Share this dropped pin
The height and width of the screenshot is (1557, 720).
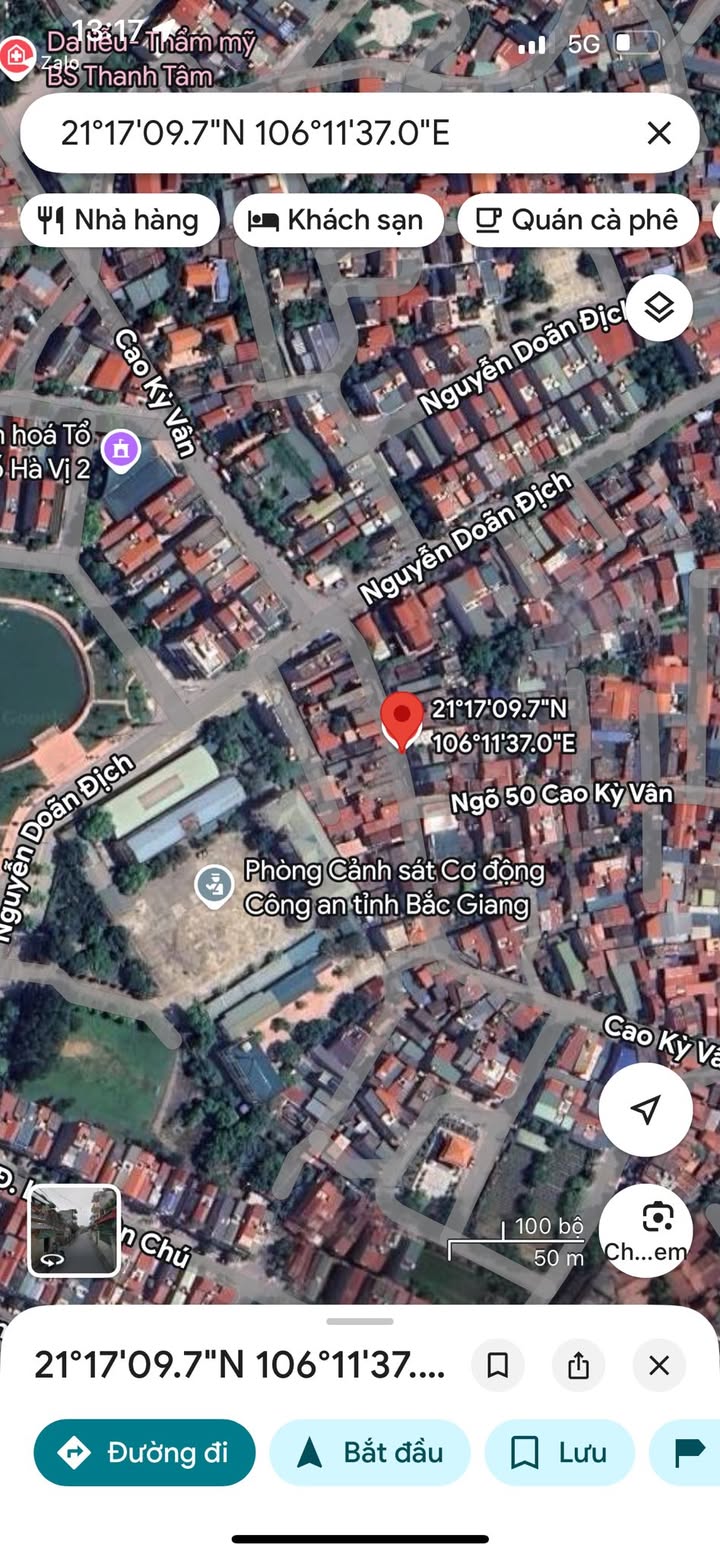pyautogui.click(x=578, y=1365)
